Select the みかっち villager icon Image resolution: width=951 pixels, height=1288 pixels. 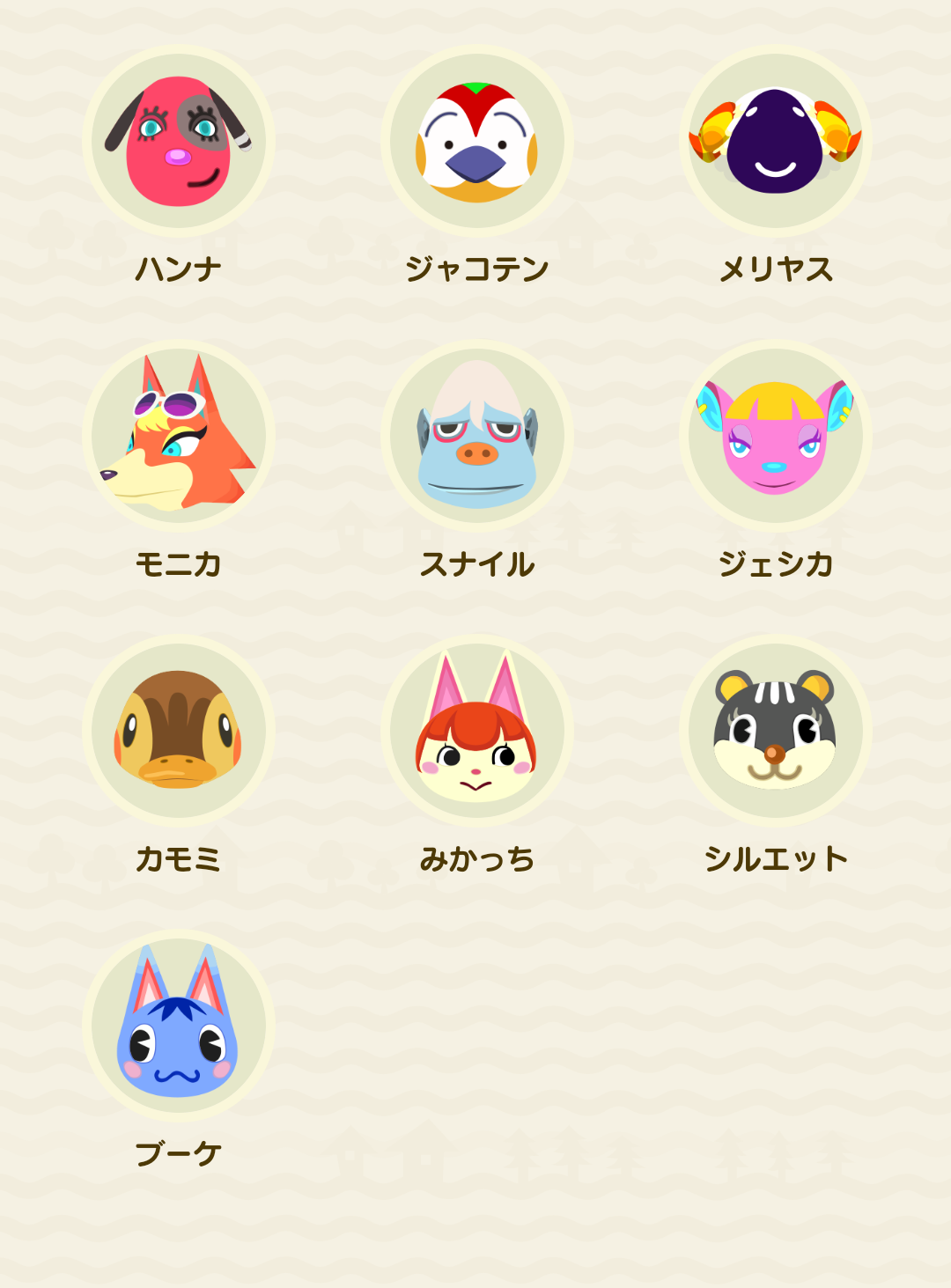pos(476,731)
